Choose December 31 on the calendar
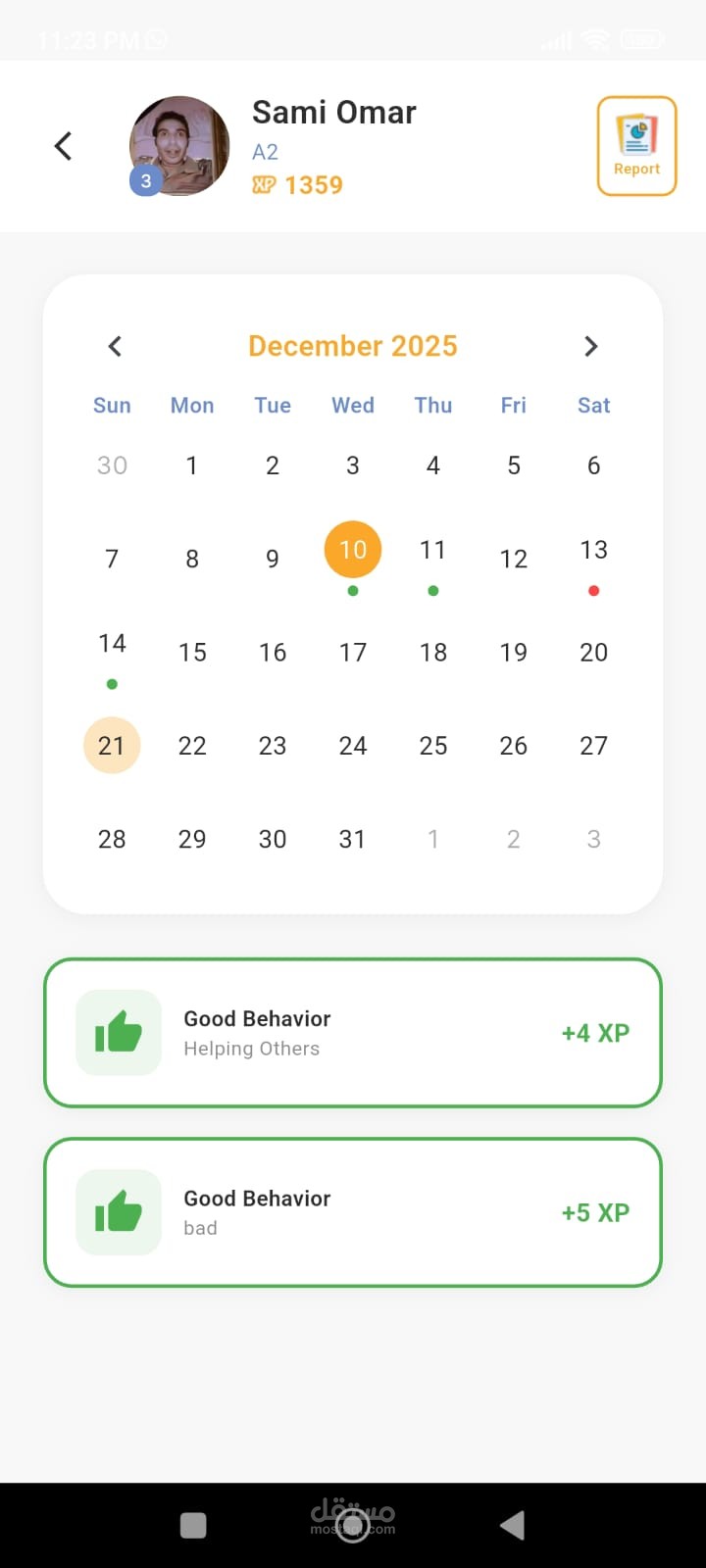This screenshot has width=706, height=1568. click(352, 839)
